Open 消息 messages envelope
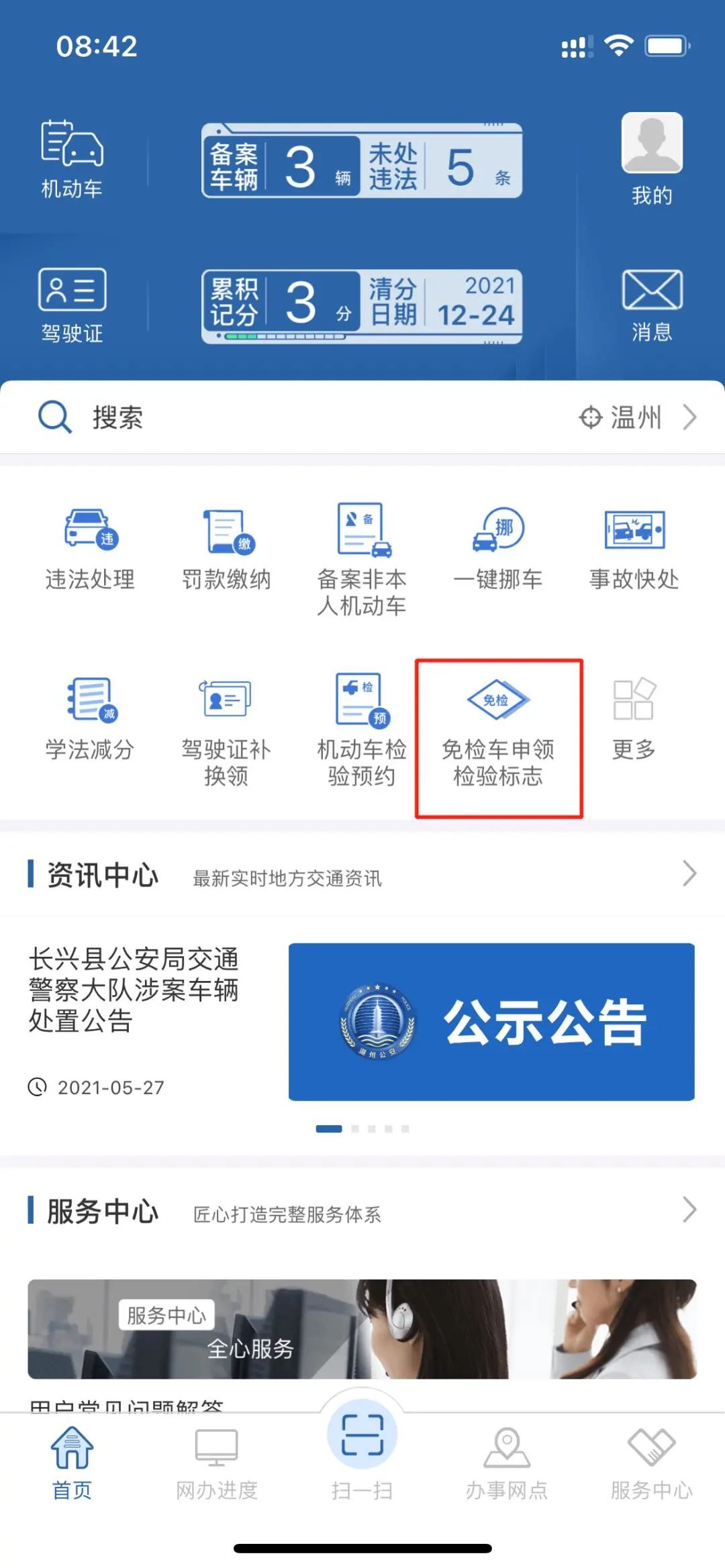 [651, 305]
